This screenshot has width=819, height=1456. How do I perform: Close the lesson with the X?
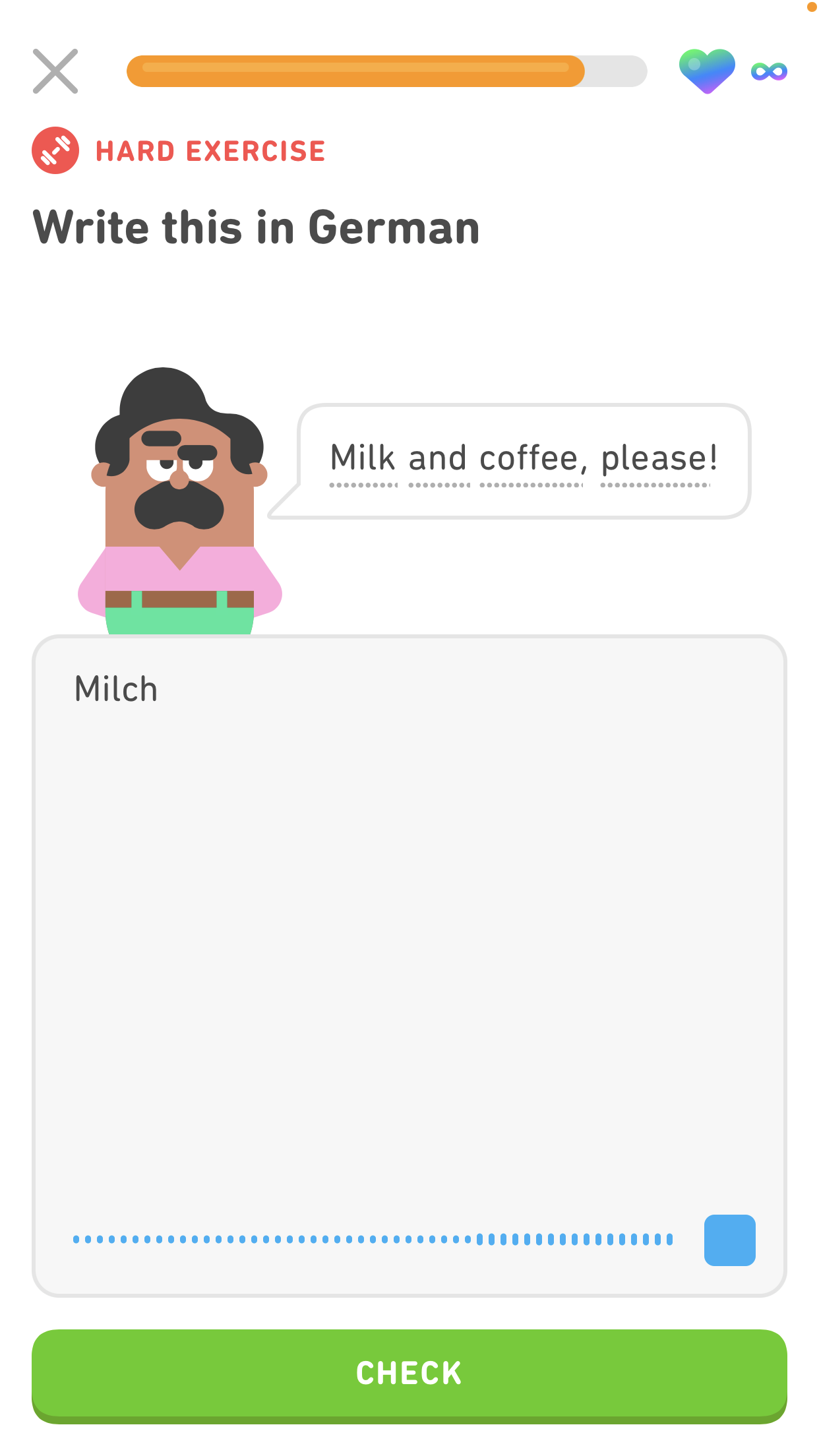point(55,71)
